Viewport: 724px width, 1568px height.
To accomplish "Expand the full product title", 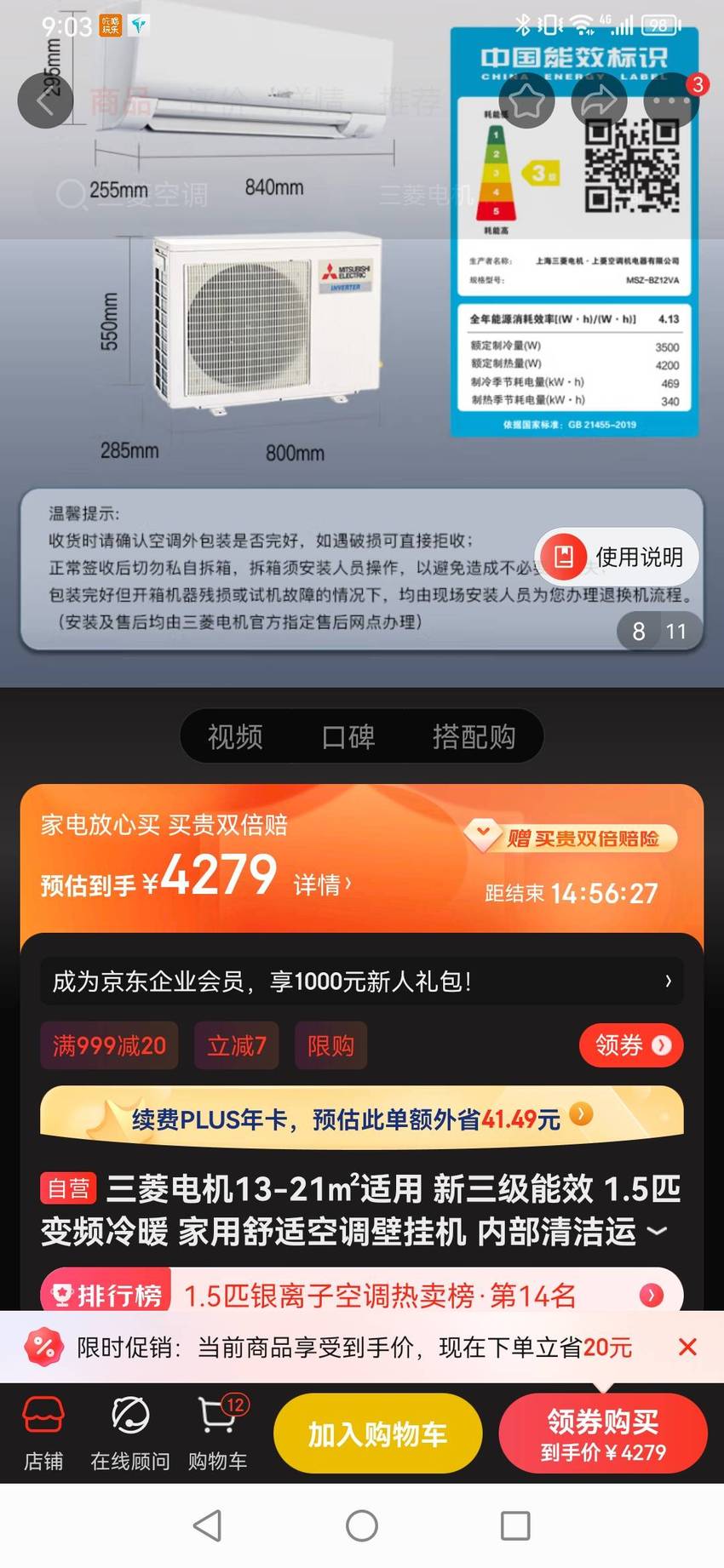I will [x=657, y=1231].
